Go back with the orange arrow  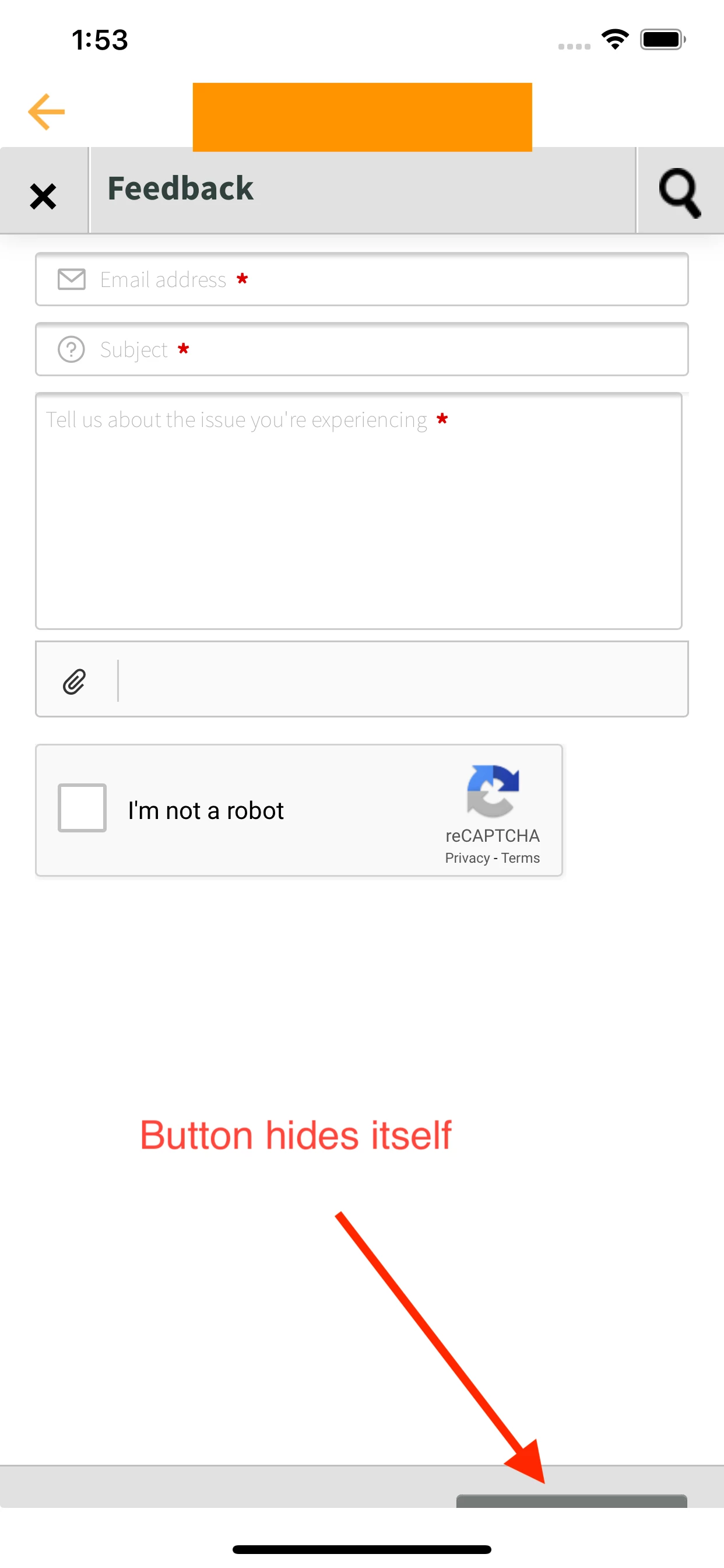click(46, 111)
